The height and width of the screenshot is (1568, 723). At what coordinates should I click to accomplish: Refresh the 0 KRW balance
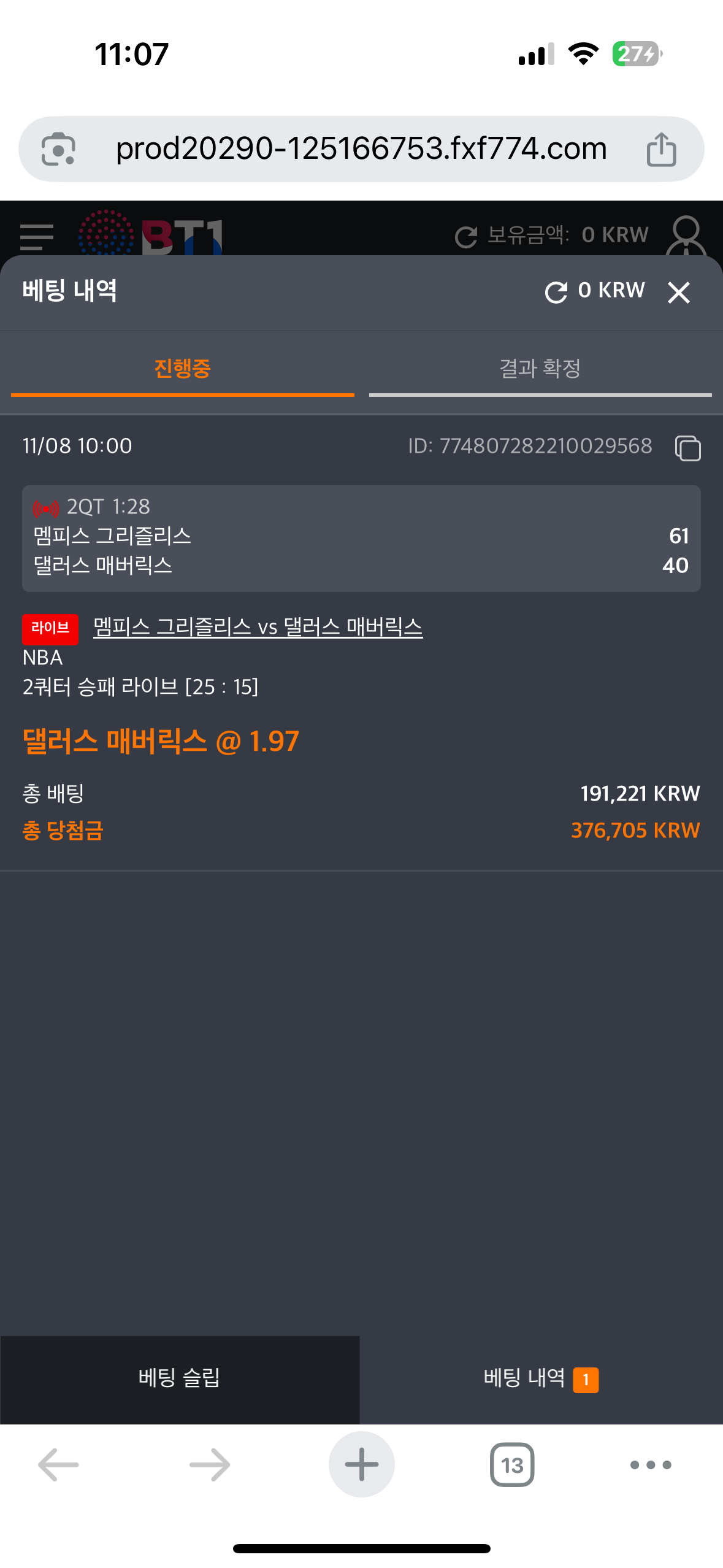click(x=556, y=292)
